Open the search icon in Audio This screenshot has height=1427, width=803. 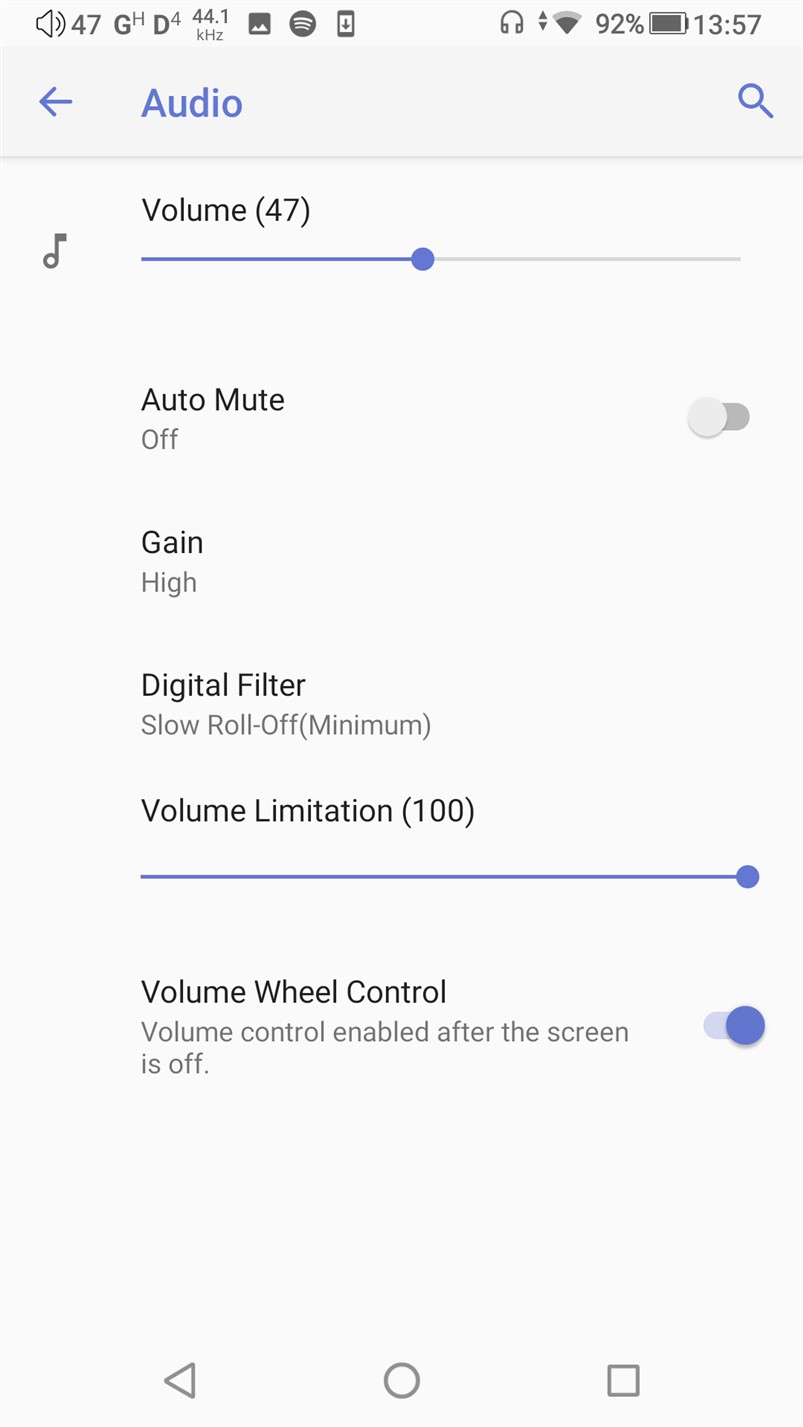point(755,102)
